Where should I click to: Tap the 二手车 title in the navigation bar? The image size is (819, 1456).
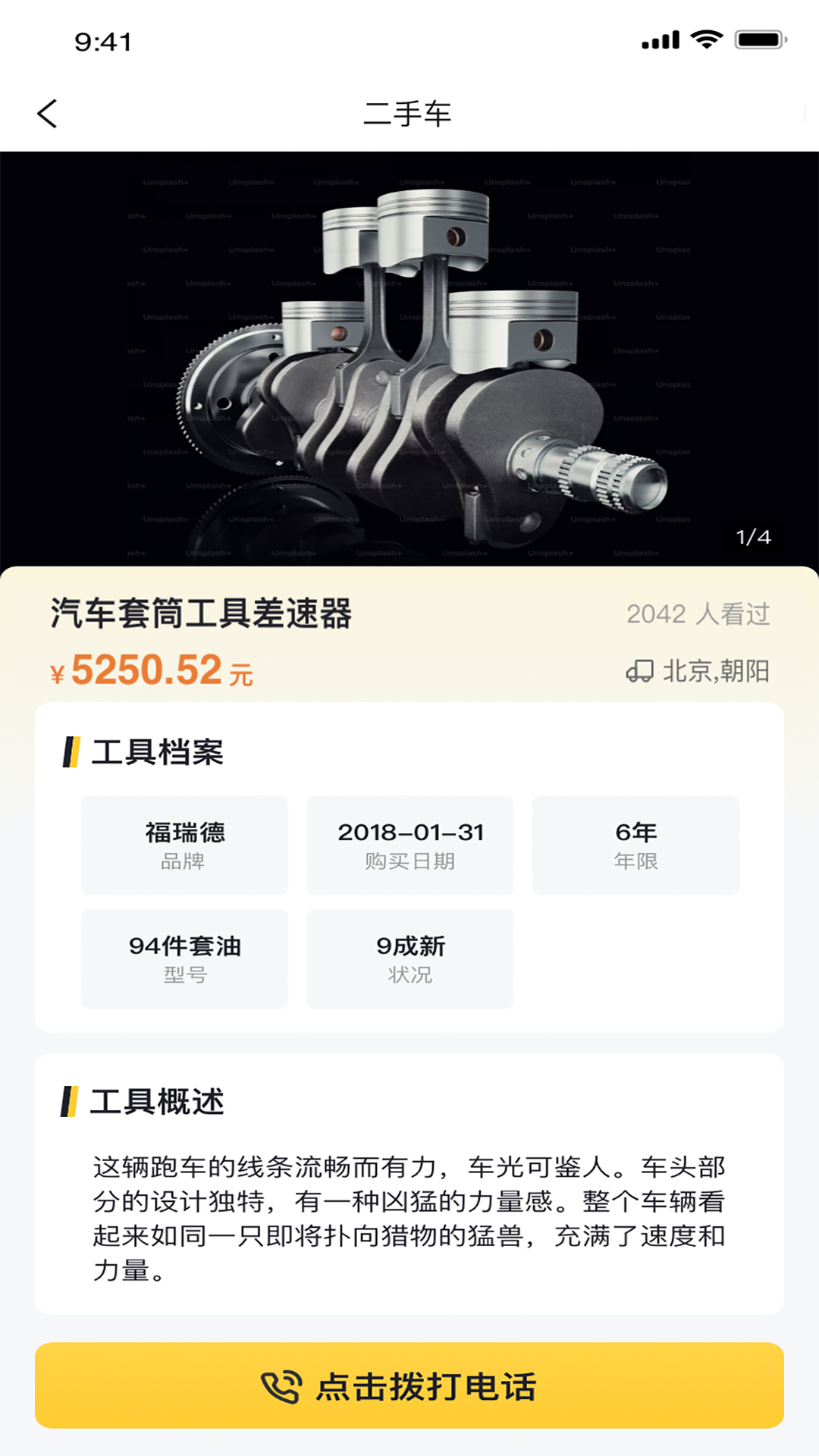tap(409, 113)
